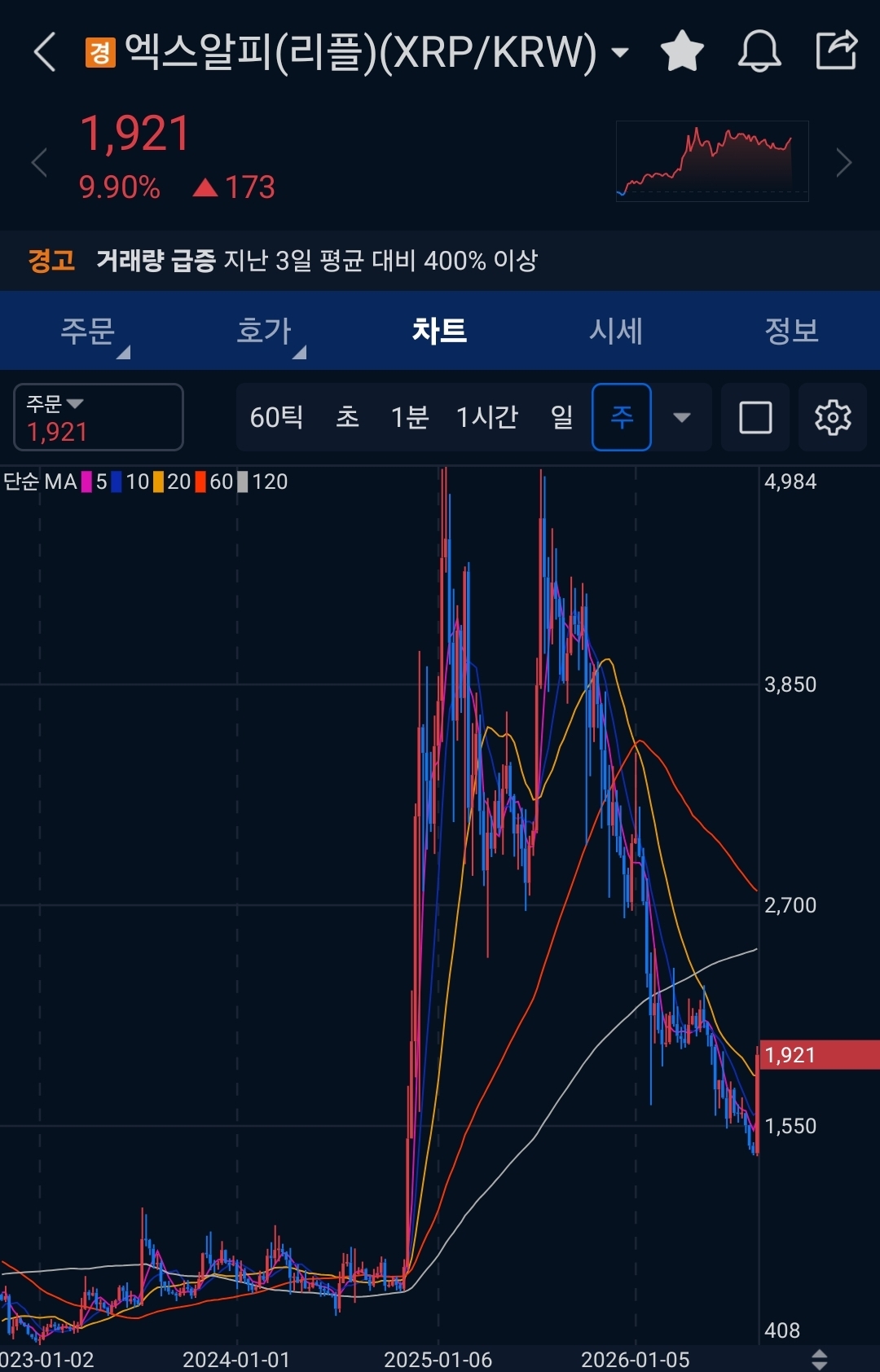880x1372 pixels.
Task: Open the XRP/KRW coin selector dropdown
Action: coord(619,53)
